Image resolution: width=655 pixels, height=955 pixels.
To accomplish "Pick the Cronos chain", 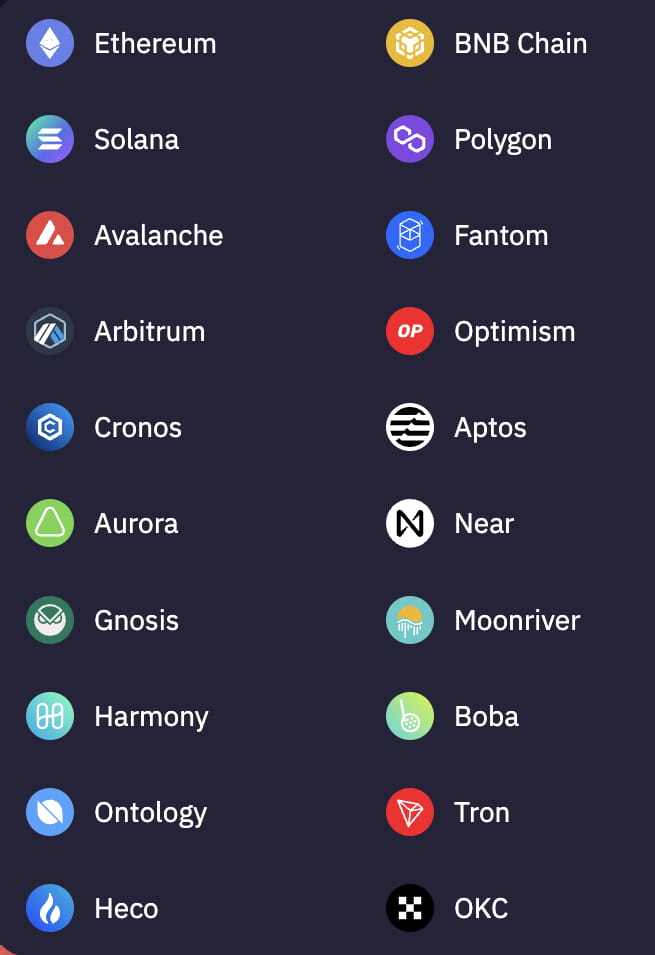I will tap(137, 428).
